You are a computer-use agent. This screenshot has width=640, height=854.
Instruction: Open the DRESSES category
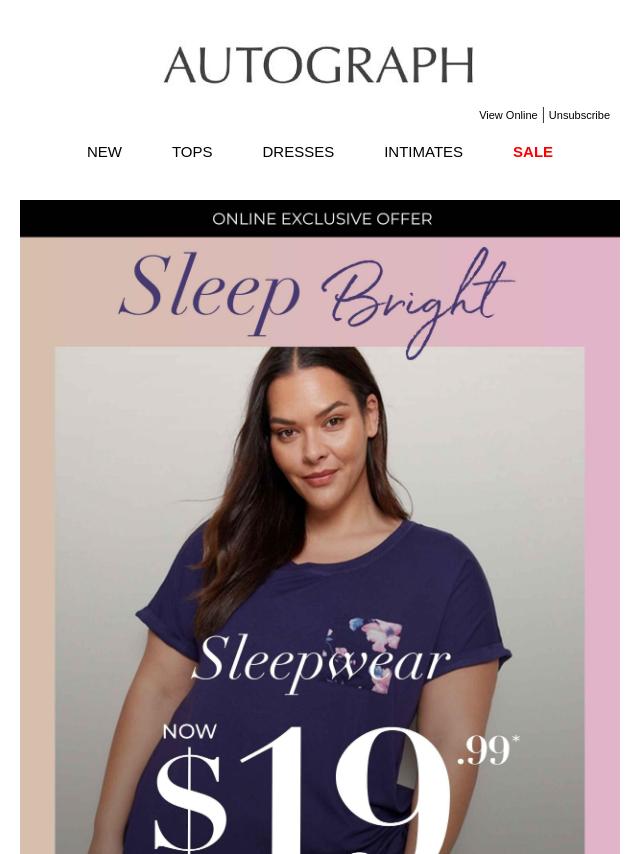pyautogui.click(x=298, y=152)
